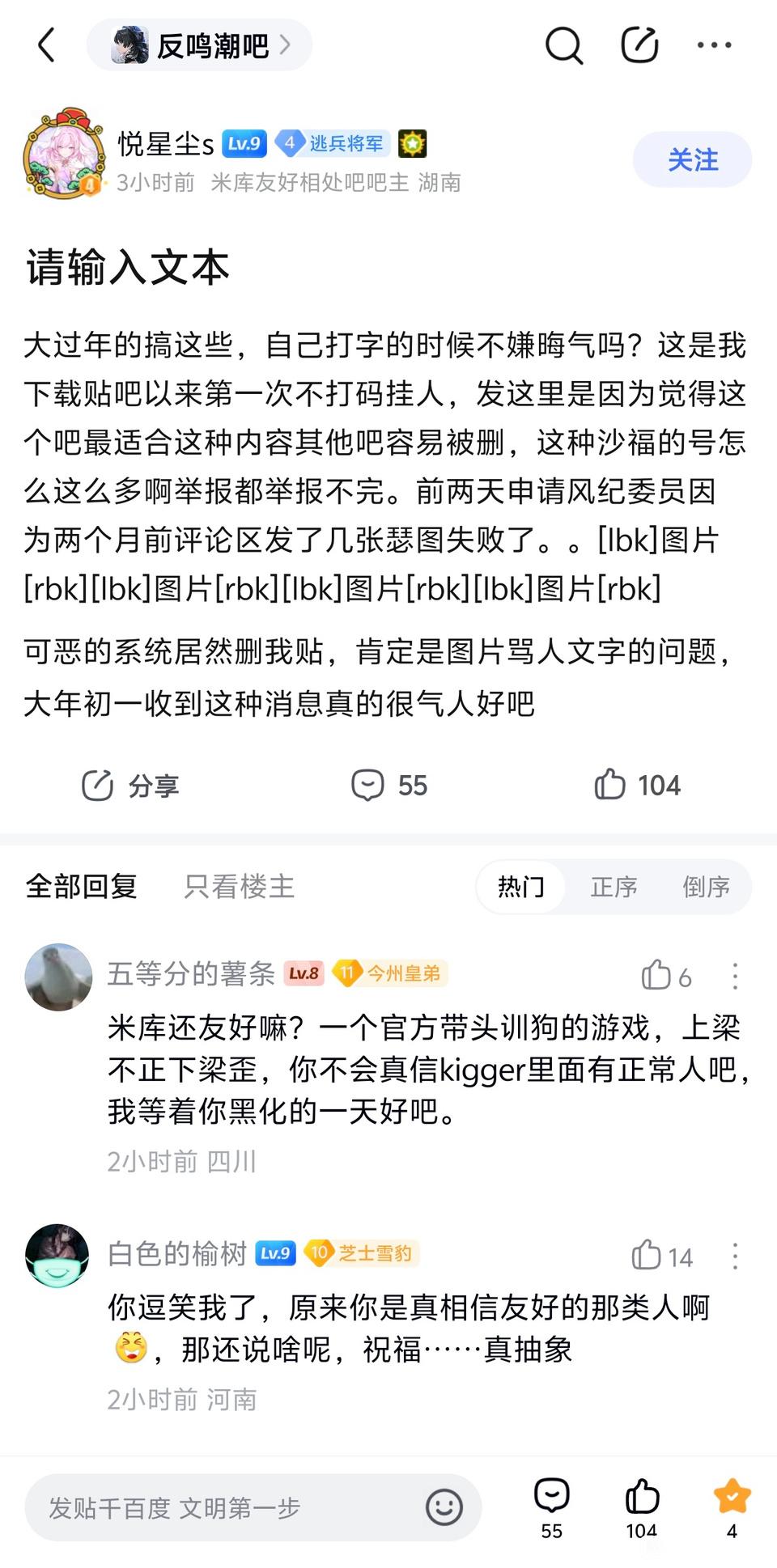Open search from the top bar
Image resolution: width=777 pixels, height=1568 pixels.
pos(563,45)
